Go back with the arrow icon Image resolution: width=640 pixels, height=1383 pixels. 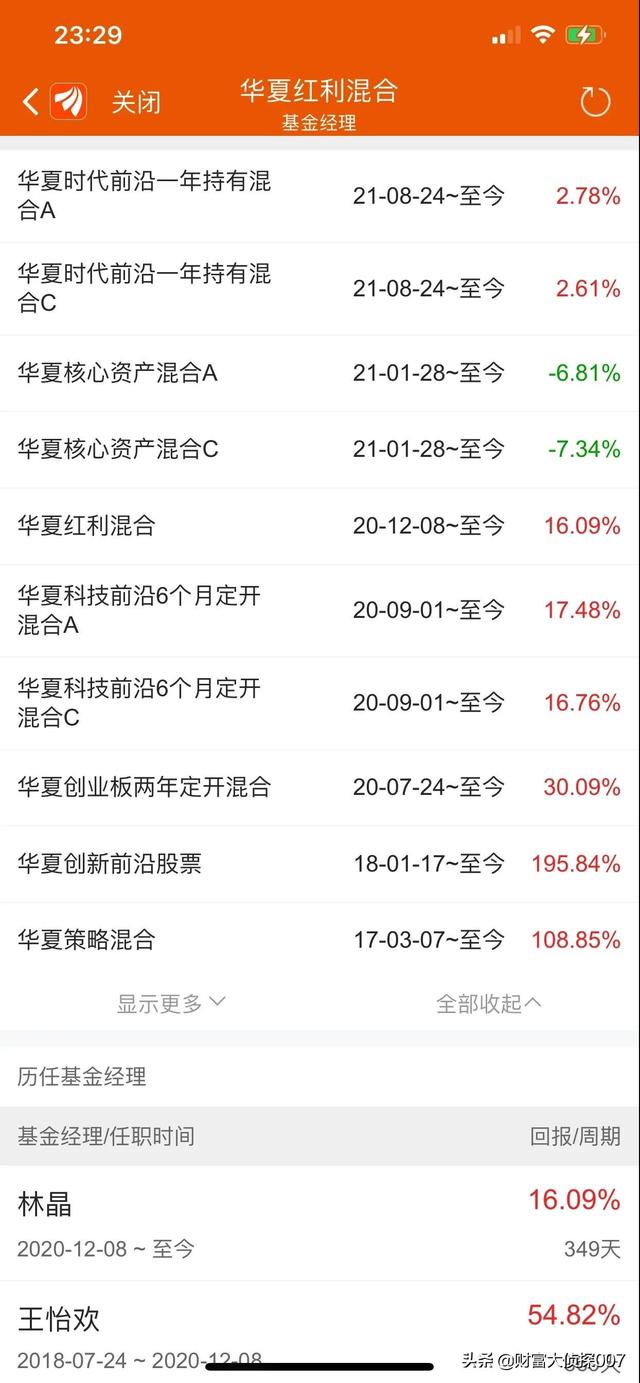[31, 101]
